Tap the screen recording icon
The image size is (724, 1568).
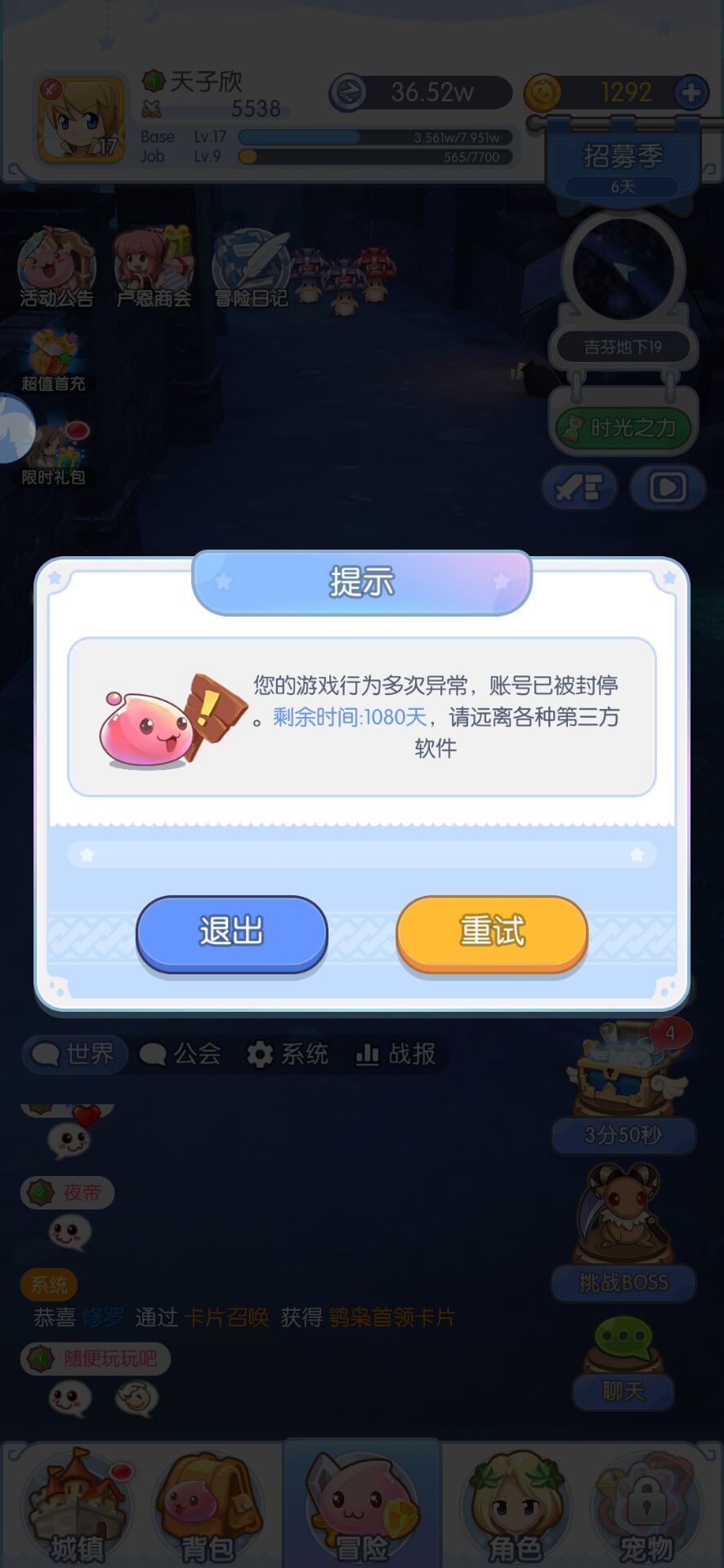[668, 488]
